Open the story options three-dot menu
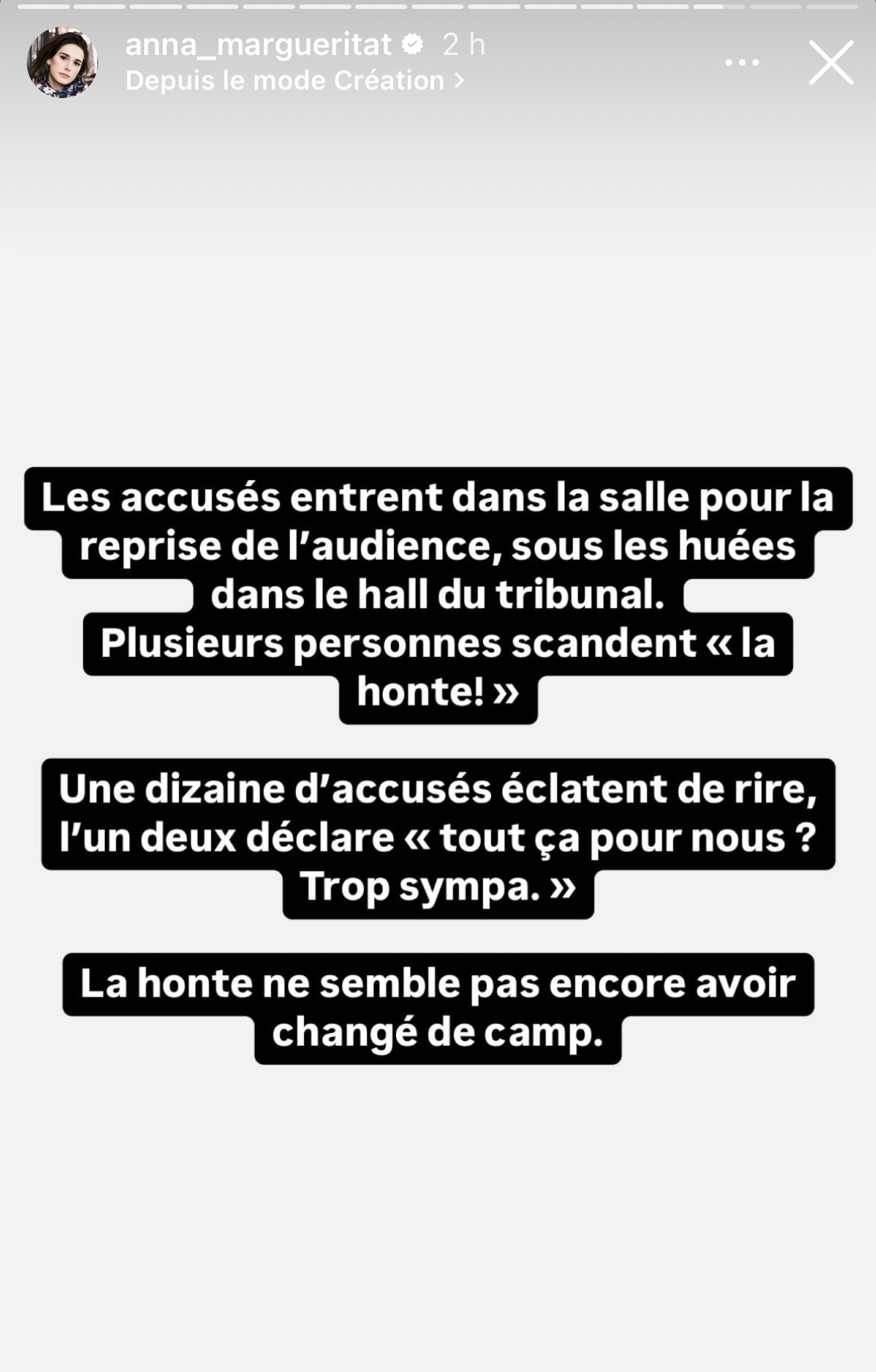 click(742, 63)
